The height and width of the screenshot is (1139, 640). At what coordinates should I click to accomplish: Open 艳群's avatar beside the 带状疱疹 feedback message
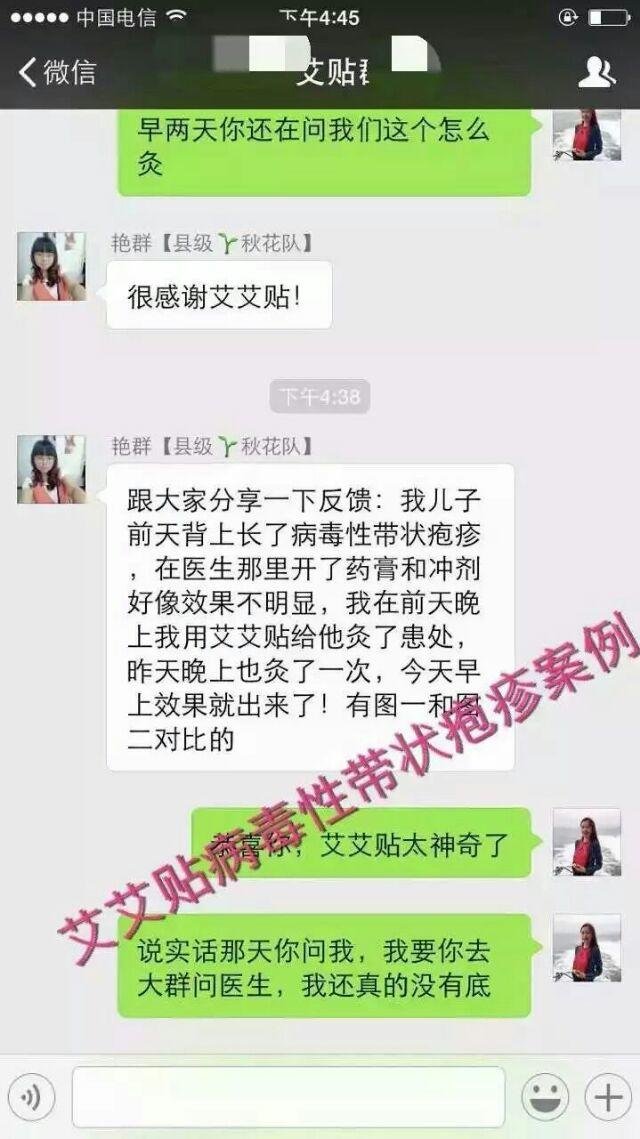(51, 469)
